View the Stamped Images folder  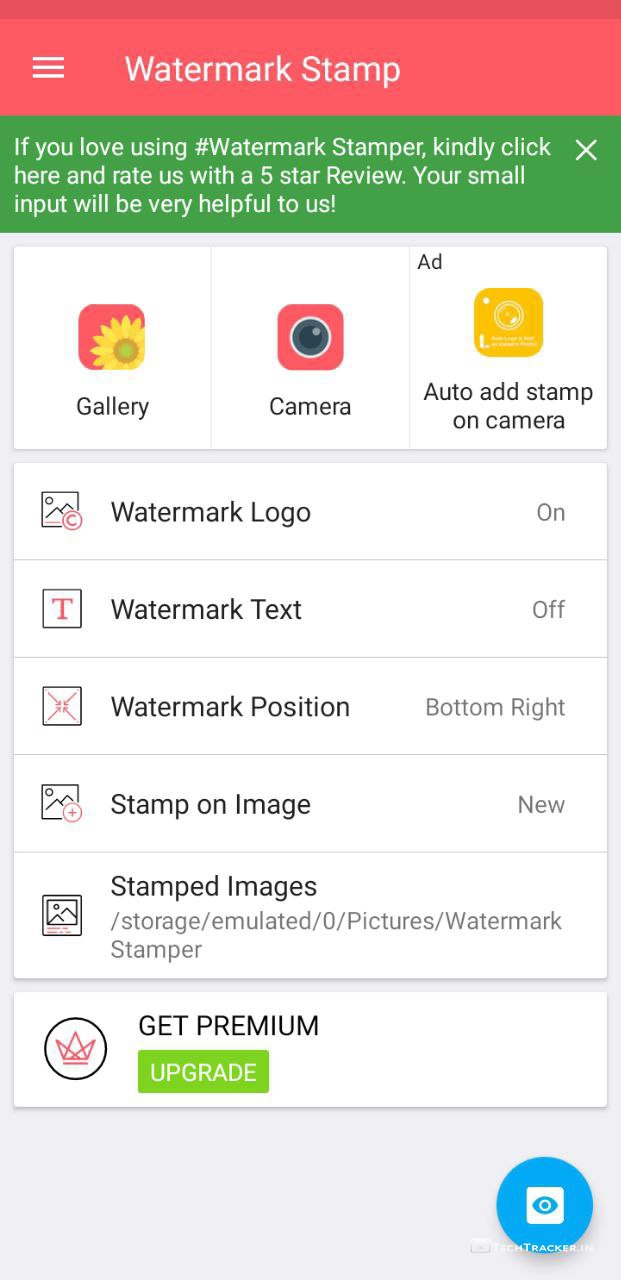tap(310, 916)
